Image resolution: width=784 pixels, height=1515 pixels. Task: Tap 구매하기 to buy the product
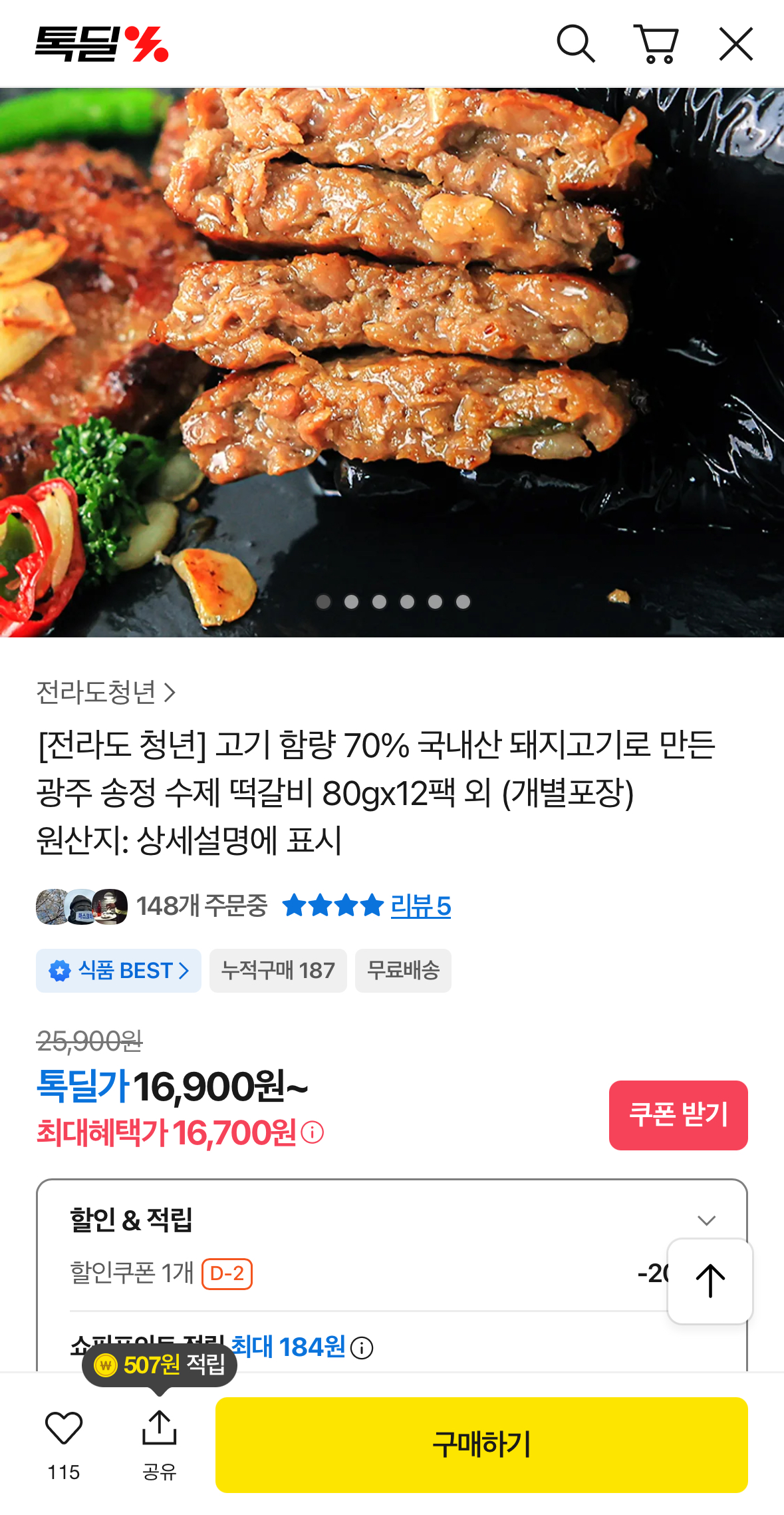tap(481, 1444)
